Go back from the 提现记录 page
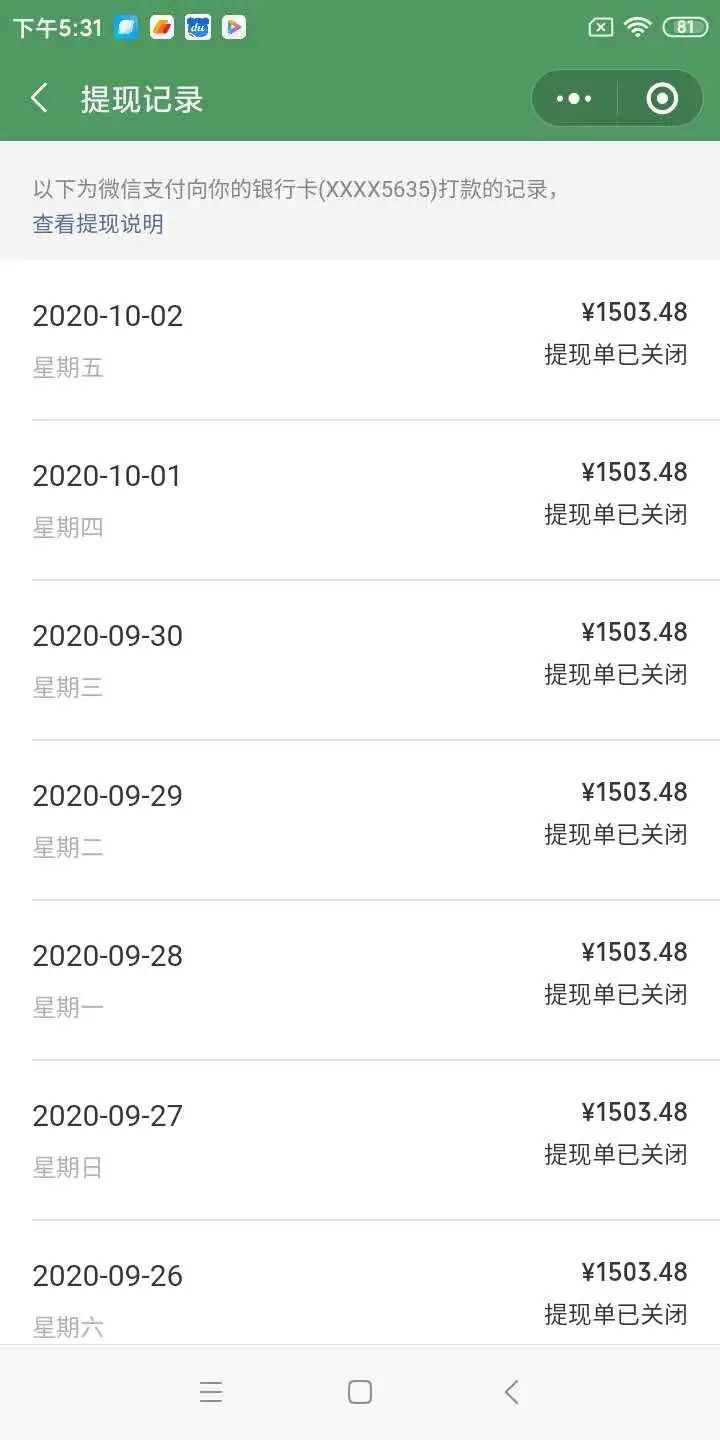720x1440 pixels. 40,98
